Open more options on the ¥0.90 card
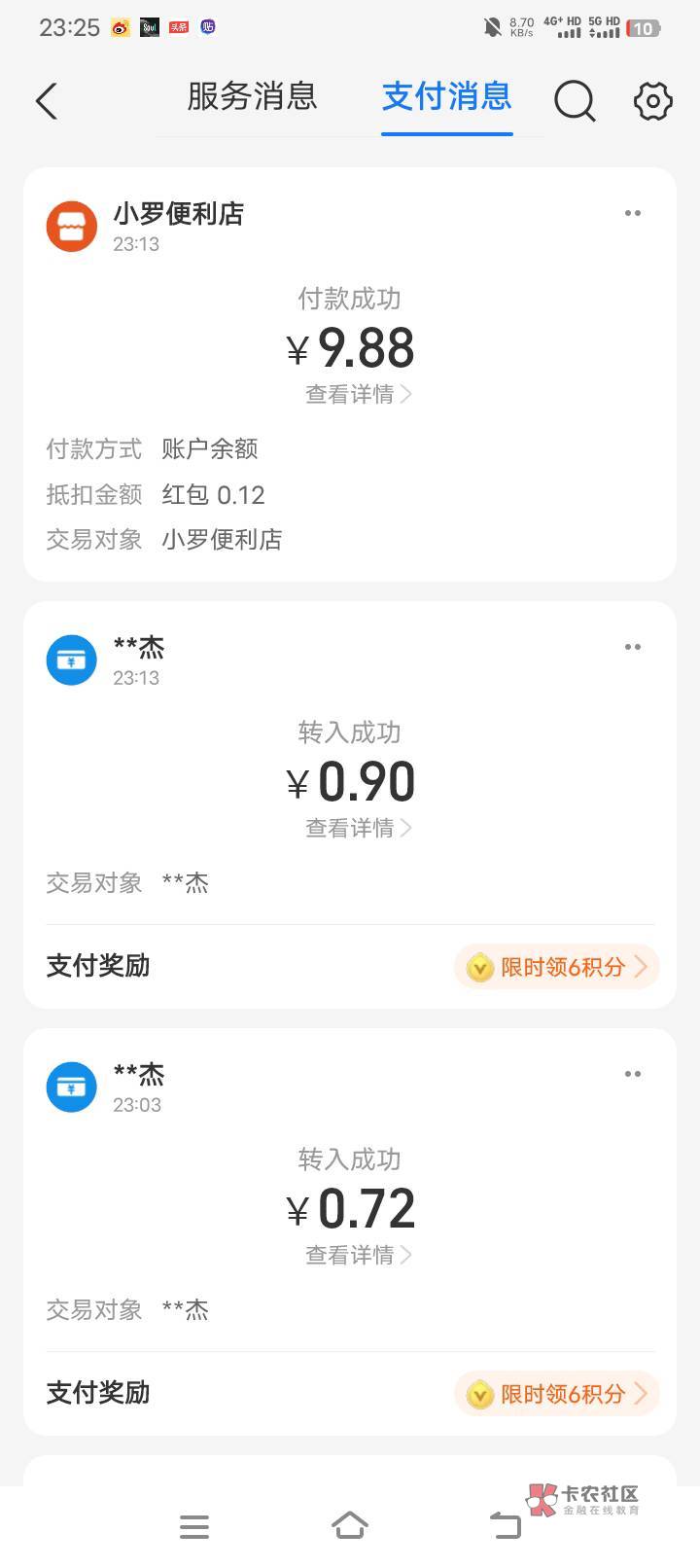Viewport: 700px width, 1568px height. point(633,647)
